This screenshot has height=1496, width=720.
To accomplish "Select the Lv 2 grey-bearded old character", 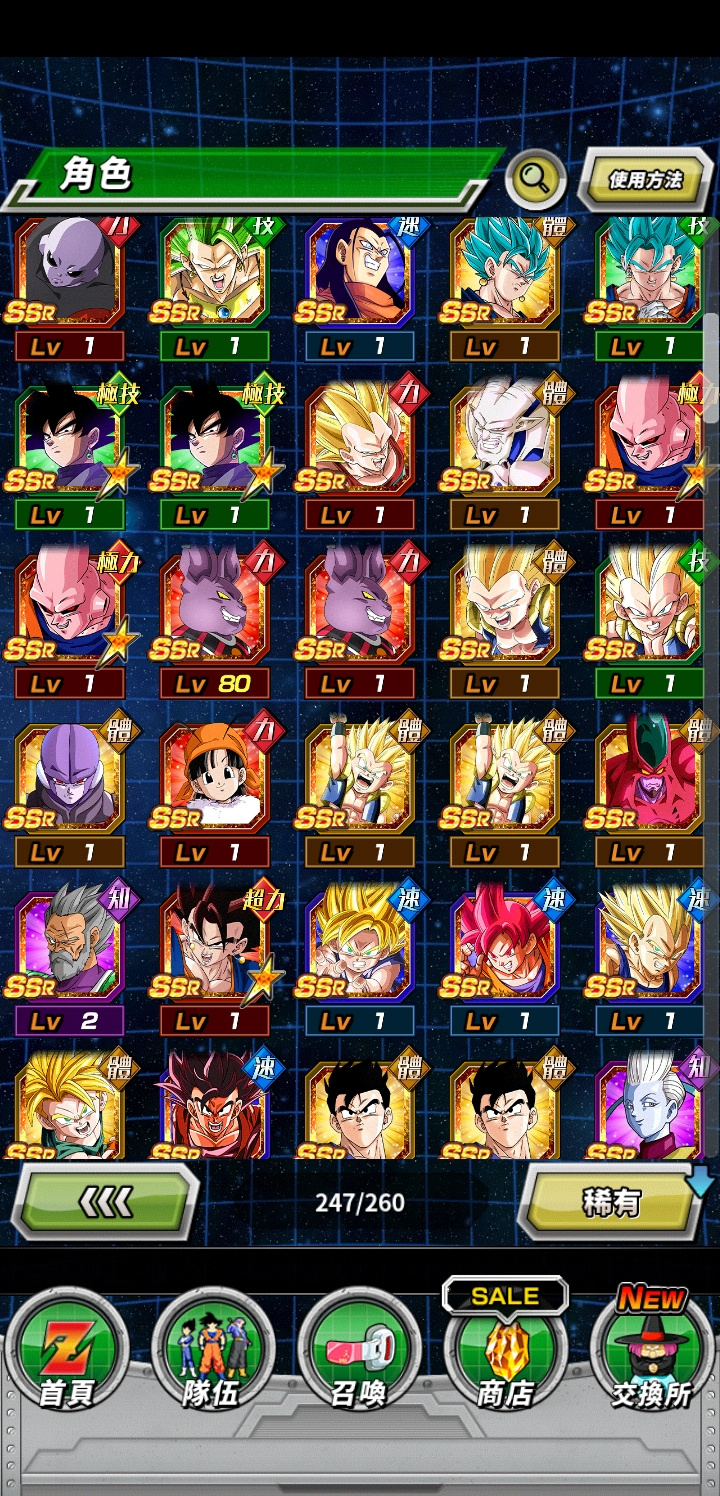I will (70, 958).
